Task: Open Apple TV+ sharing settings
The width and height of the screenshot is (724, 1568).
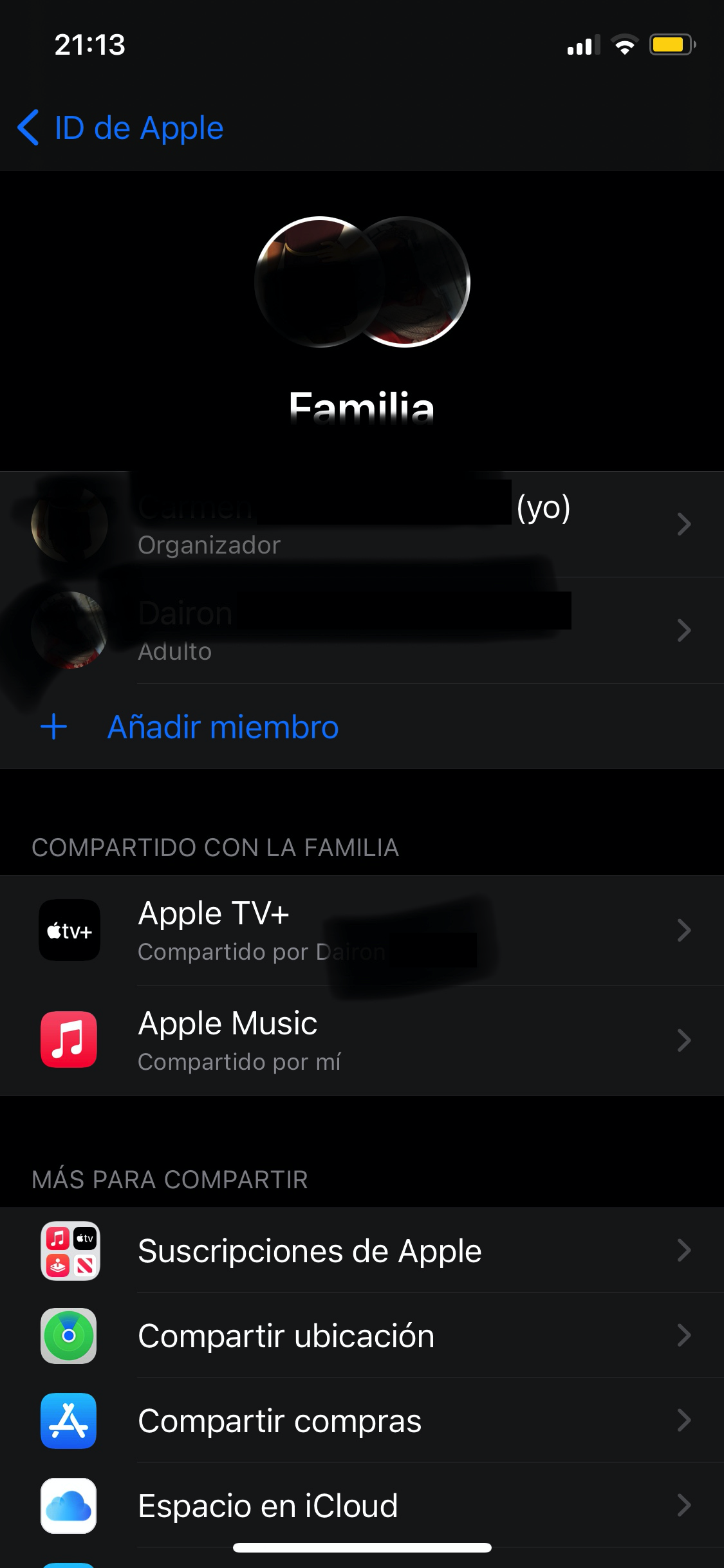Action: (362, 931)
